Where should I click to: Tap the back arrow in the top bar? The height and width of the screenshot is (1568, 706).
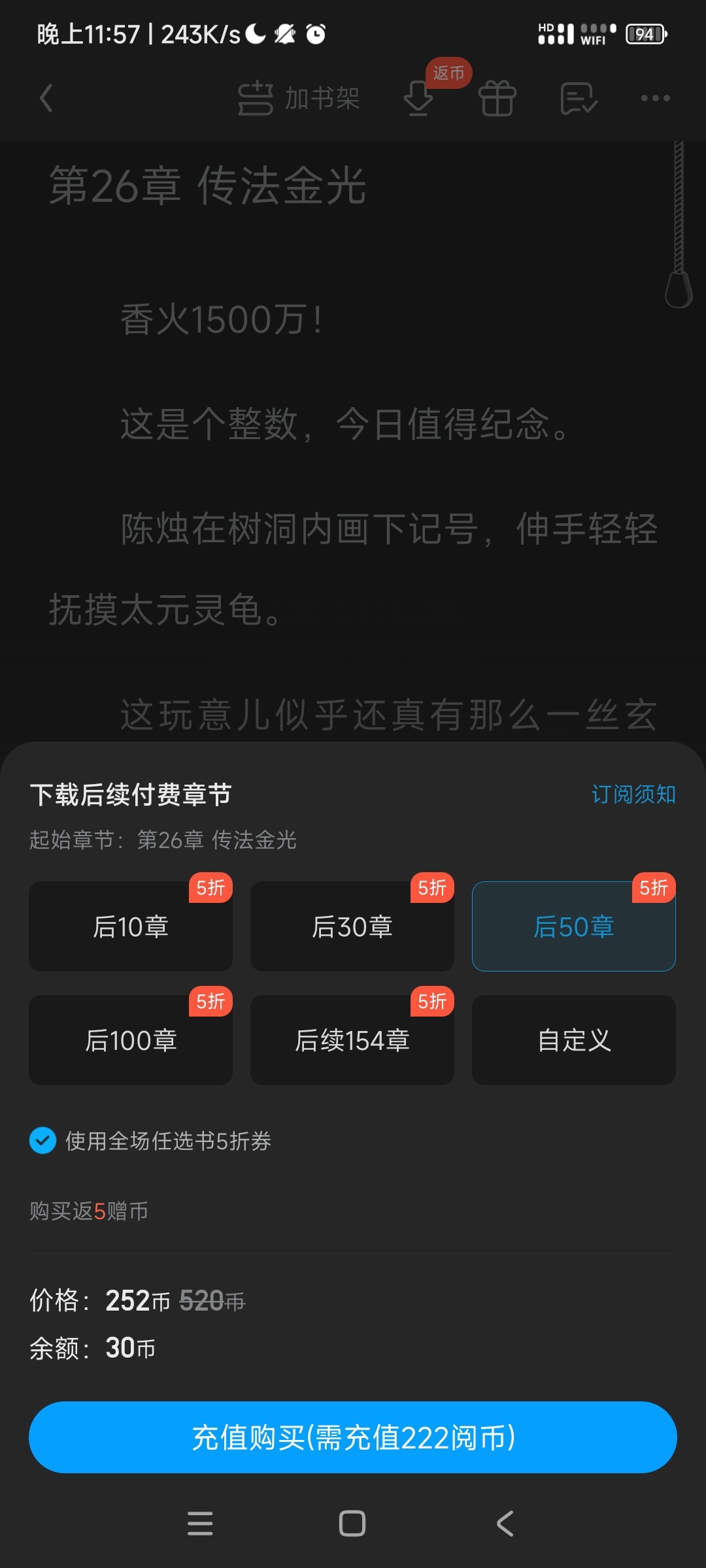46,99
